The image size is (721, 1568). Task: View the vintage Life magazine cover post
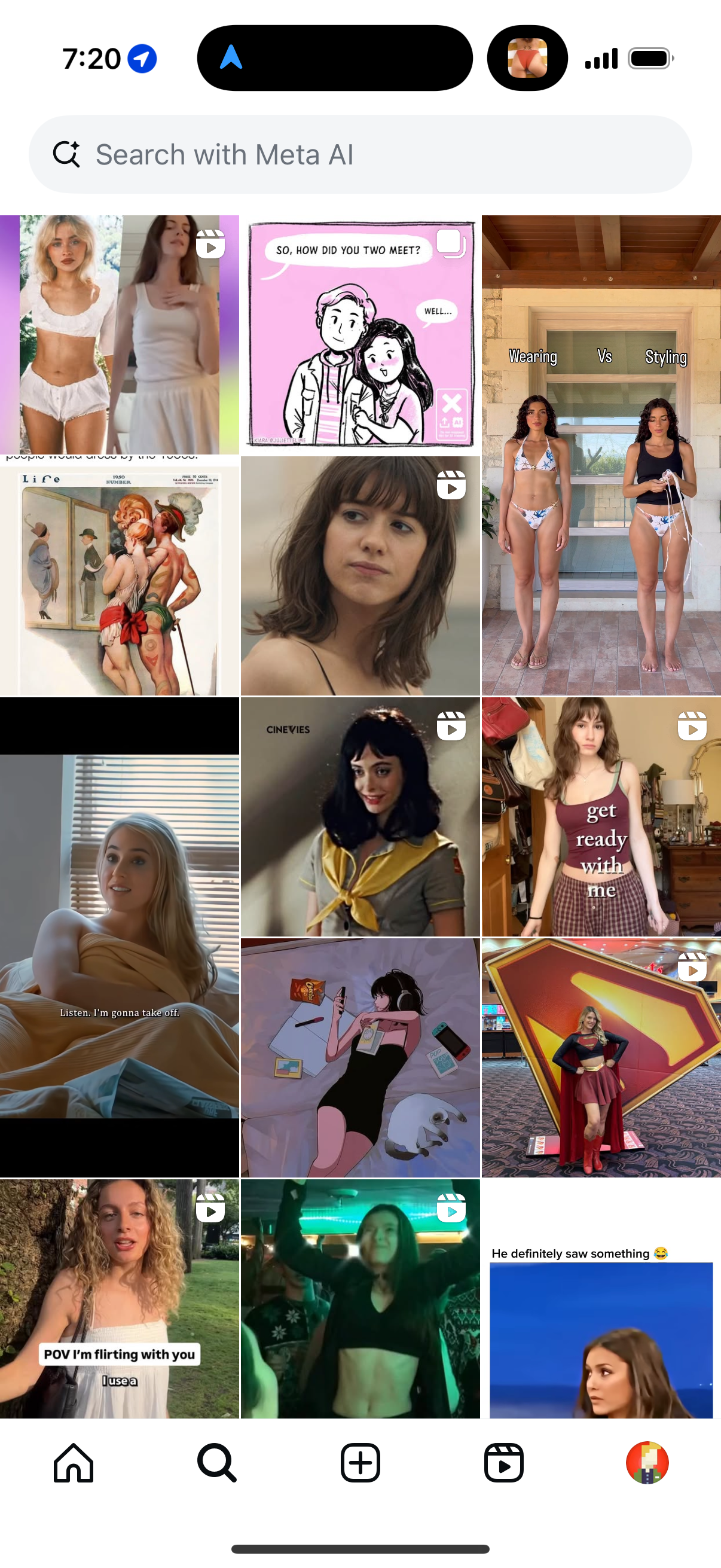pyautogui.click(x=119, y=581)
